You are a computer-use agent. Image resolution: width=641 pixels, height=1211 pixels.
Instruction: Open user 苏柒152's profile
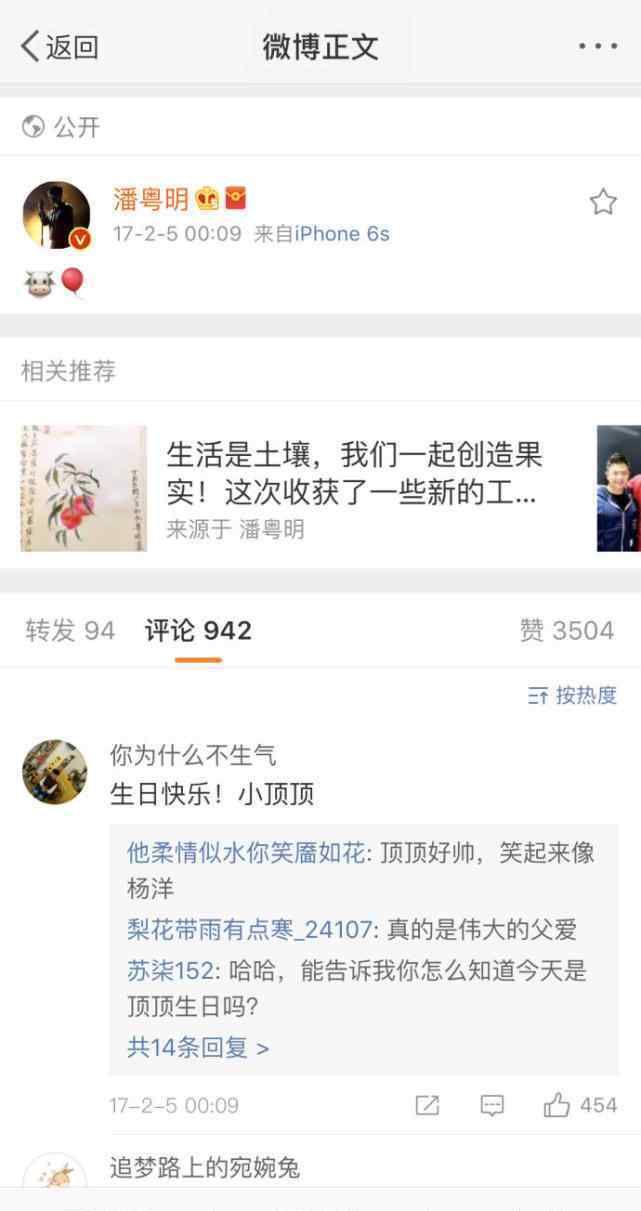click(x=170, y=970)
